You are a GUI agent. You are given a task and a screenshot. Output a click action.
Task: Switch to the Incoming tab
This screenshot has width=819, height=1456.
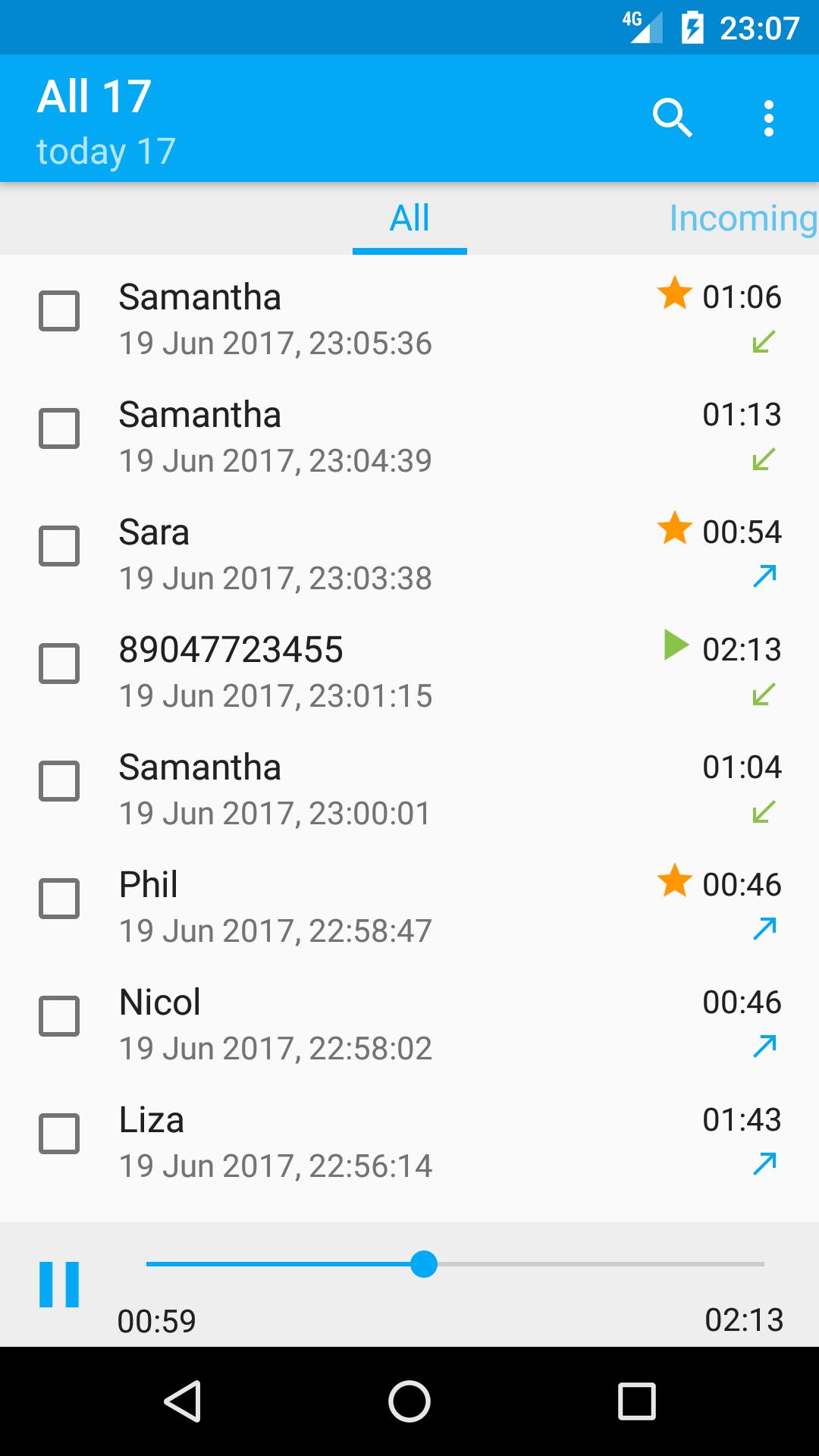pos(742,218)
